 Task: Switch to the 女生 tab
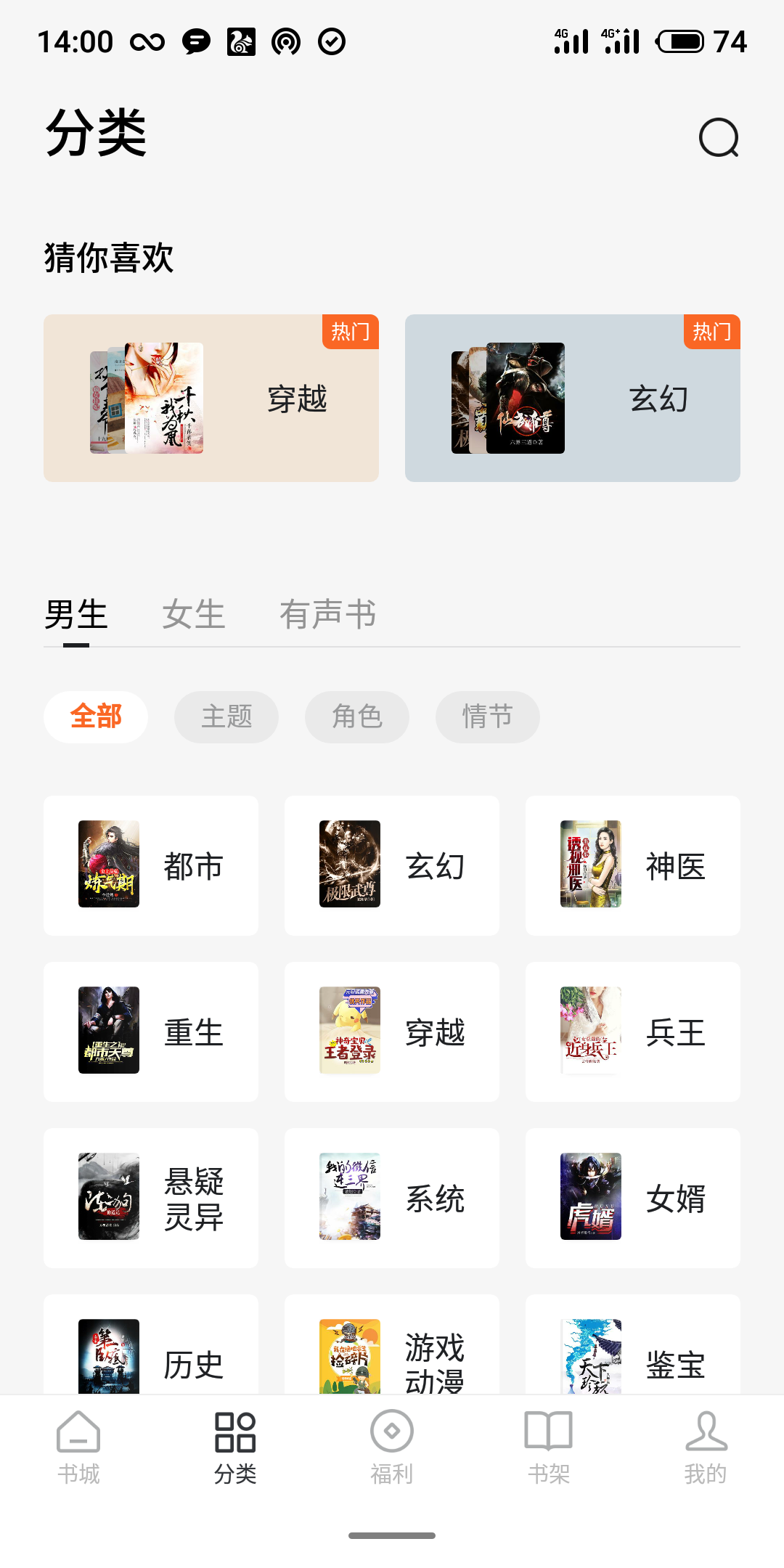(193, 615)
